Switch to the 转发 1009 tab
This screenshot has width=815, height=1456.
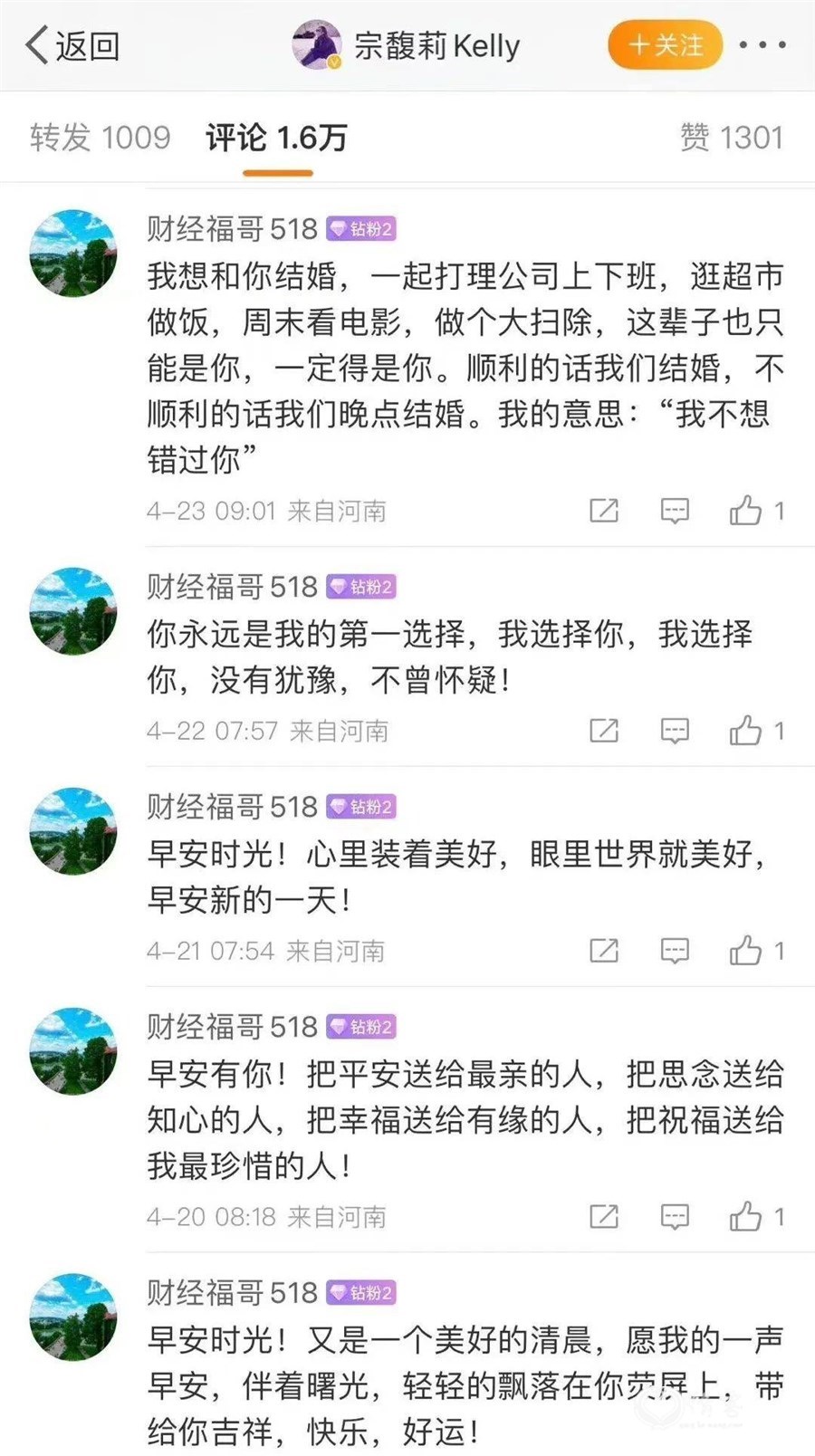tap(100, 138)
